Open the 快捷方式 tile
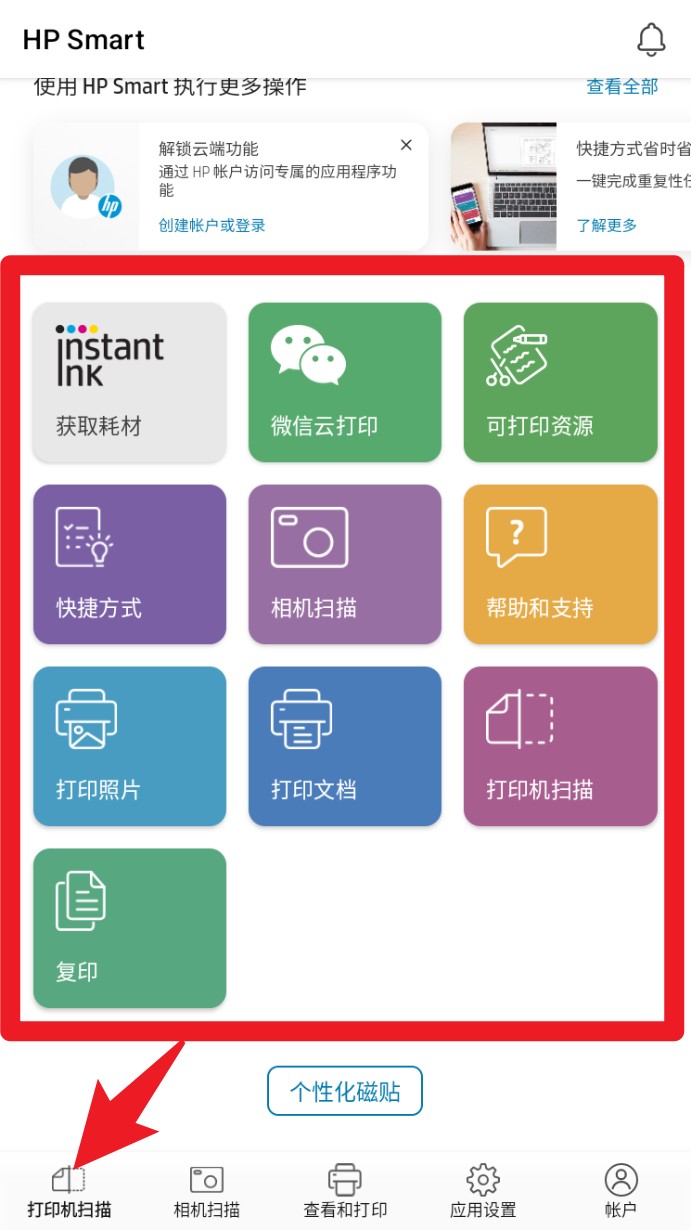The width and height of the screenshot is (691, 1230). [130, 564]
